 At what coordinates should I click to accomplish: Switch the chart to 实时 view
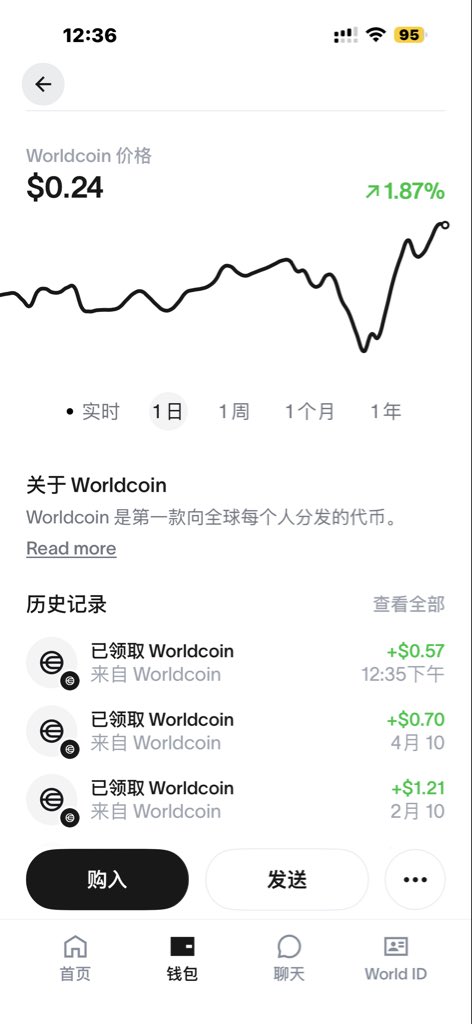(x=93, y=411)
